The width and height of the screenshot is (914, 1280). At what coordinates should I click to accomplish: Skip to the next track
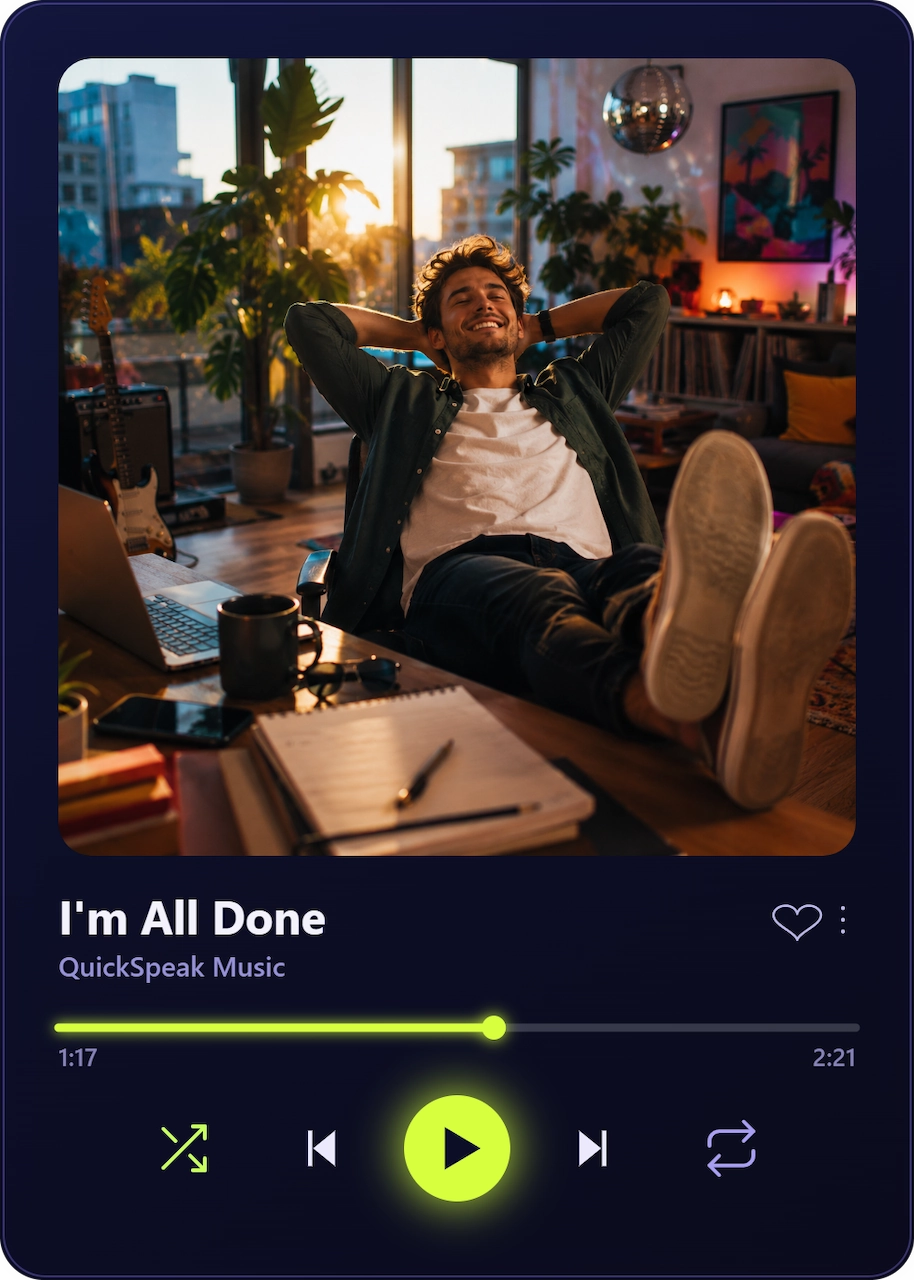pyautogui.click(x=593, y=1148)
